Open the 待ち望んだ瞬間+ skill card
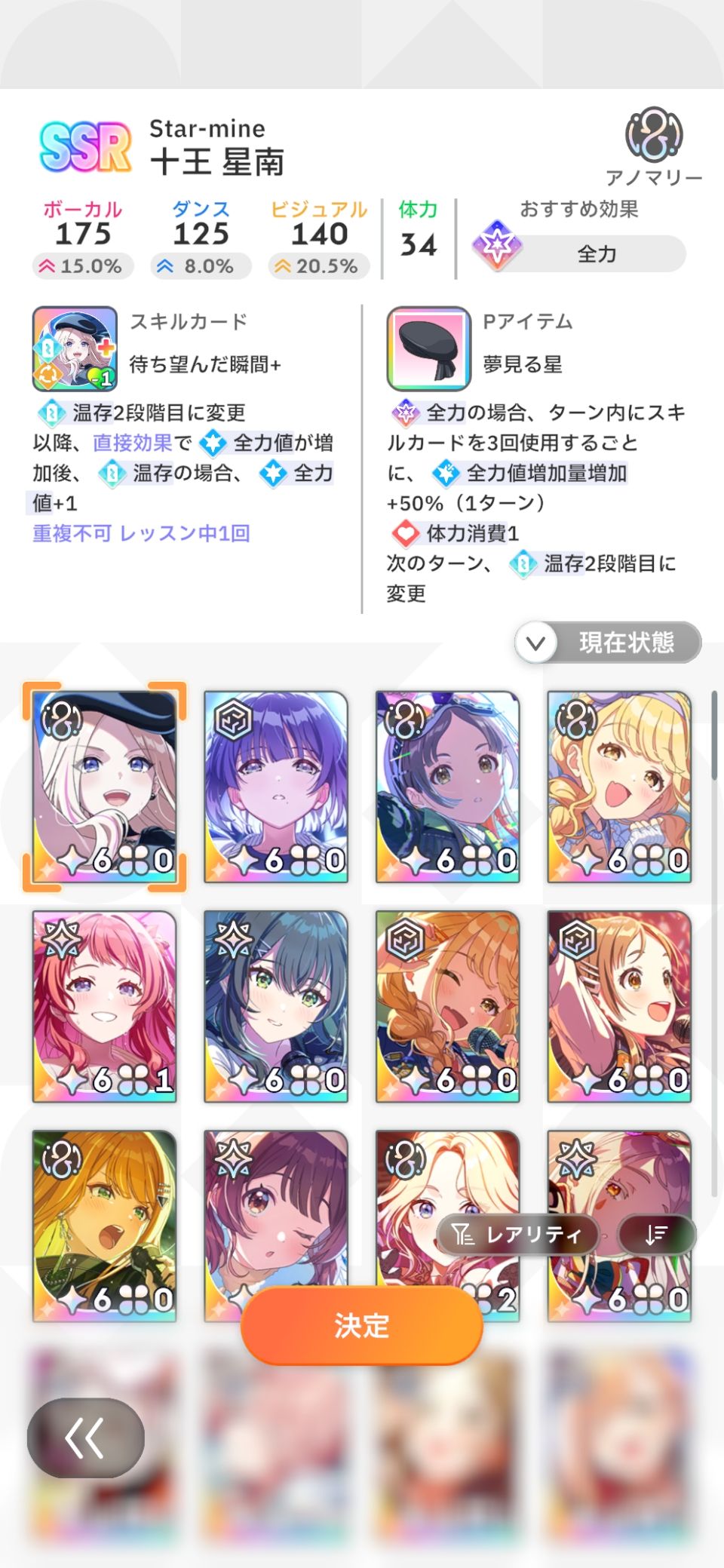The height and width of the screenshot is (1568, 724). pyautogui.click(x=75, y=348)
